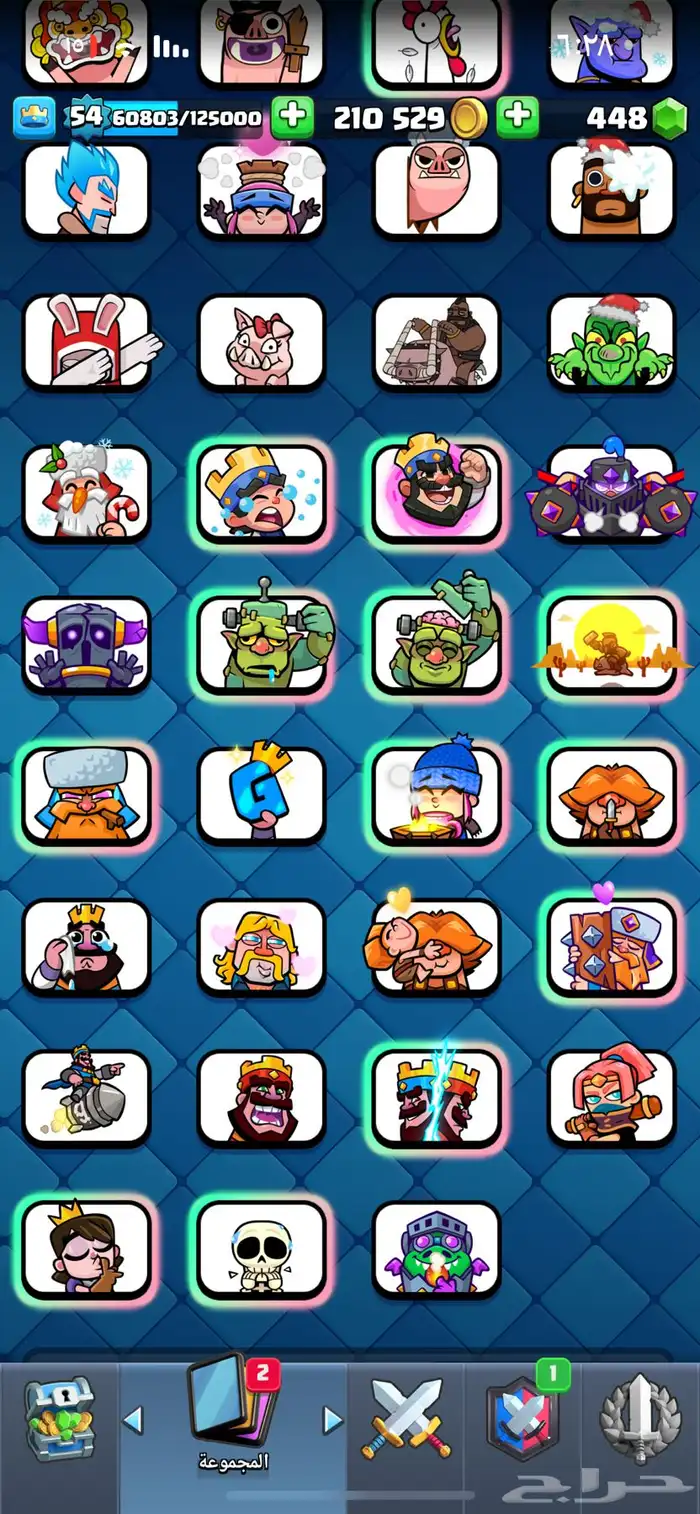Tap the green plus beside the experience bar

coord(292,118)
